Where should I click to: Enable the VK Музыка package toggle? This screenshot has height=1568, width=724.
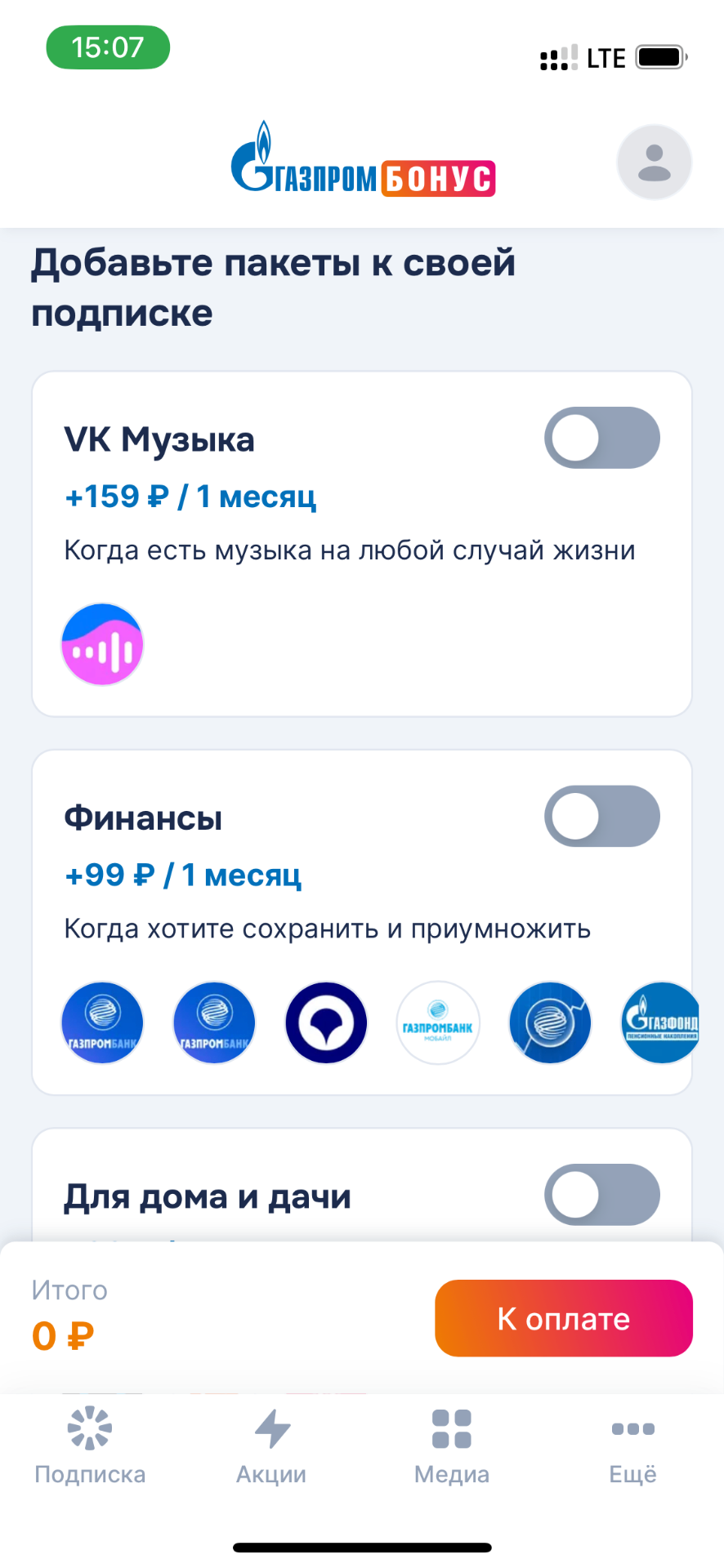coord(601,438)
